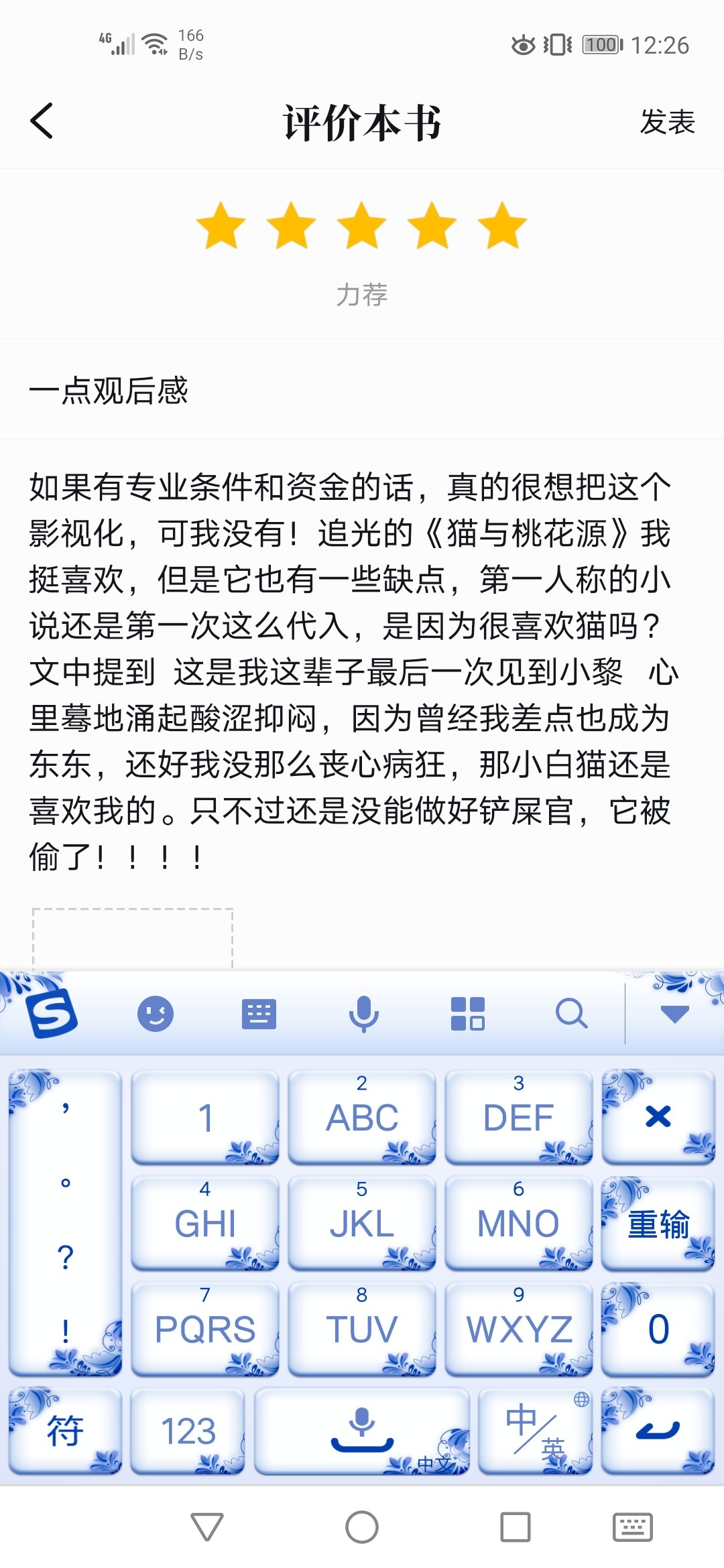Toggle Chinese/English input with 中/英 key

[x=535, y=1431]
